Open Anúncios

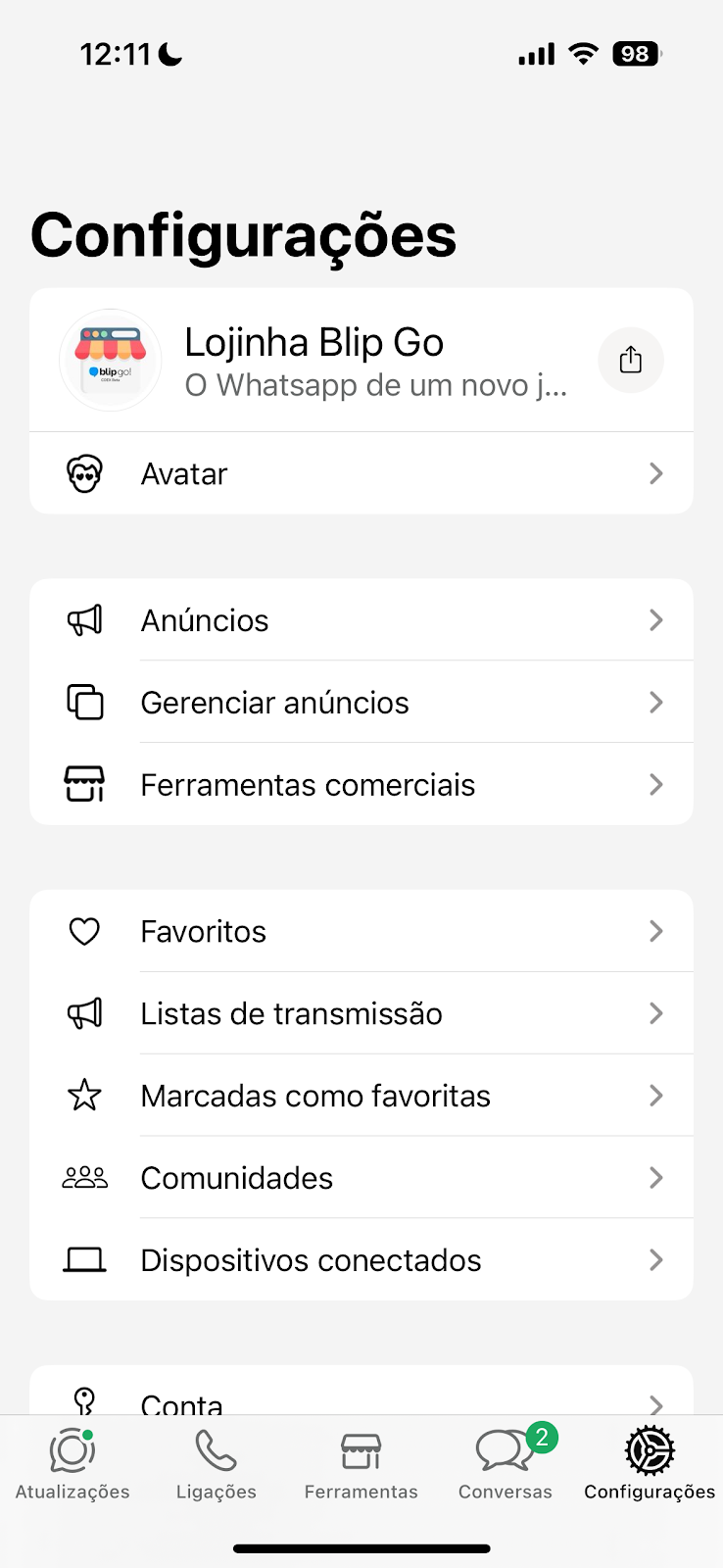pyautogui.click(x=361, y=619)
